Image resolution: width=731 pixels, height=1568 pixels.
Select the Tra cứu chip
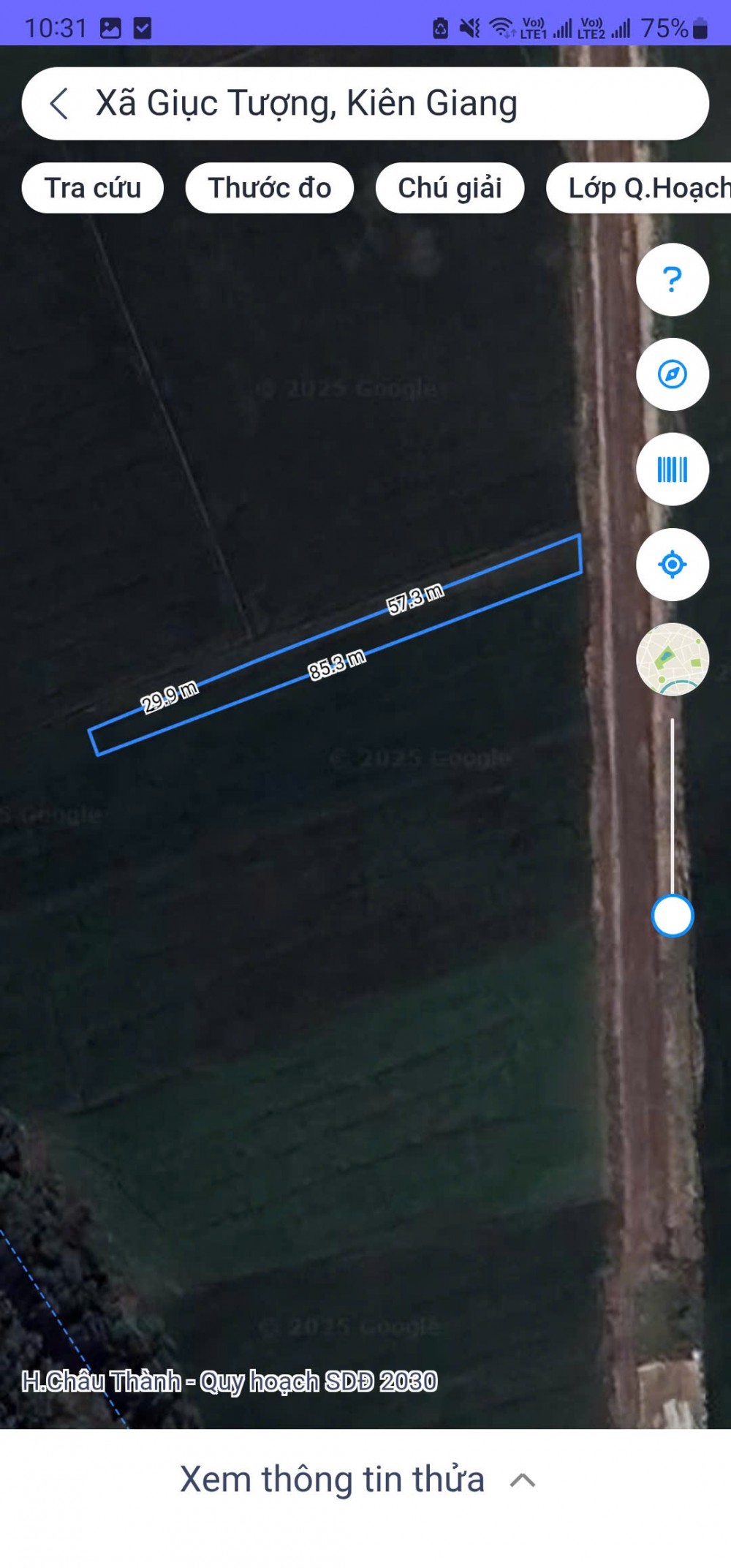[x=93, y=188]
